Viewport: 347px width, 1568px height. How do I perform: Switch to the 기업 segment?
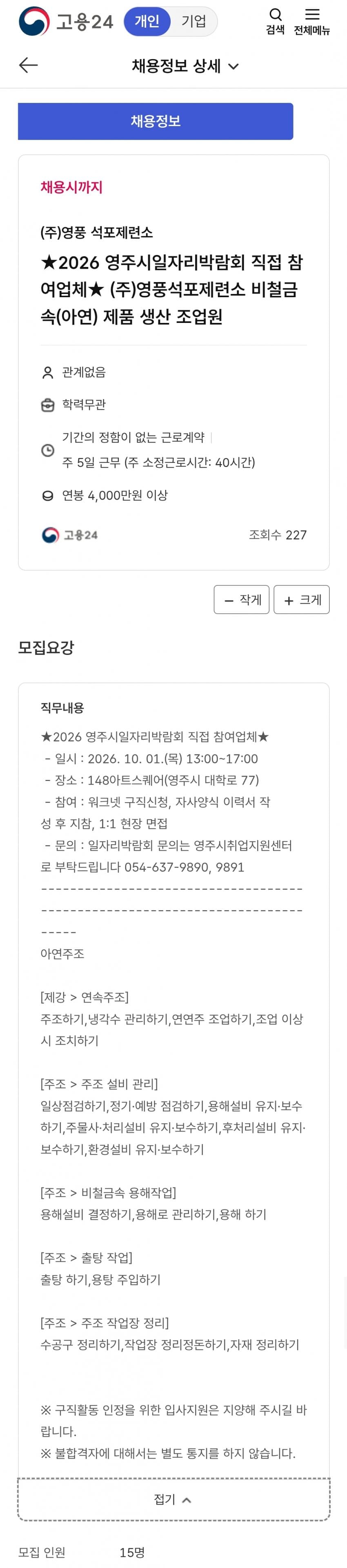pyautogui.click(x=194, y=21)
